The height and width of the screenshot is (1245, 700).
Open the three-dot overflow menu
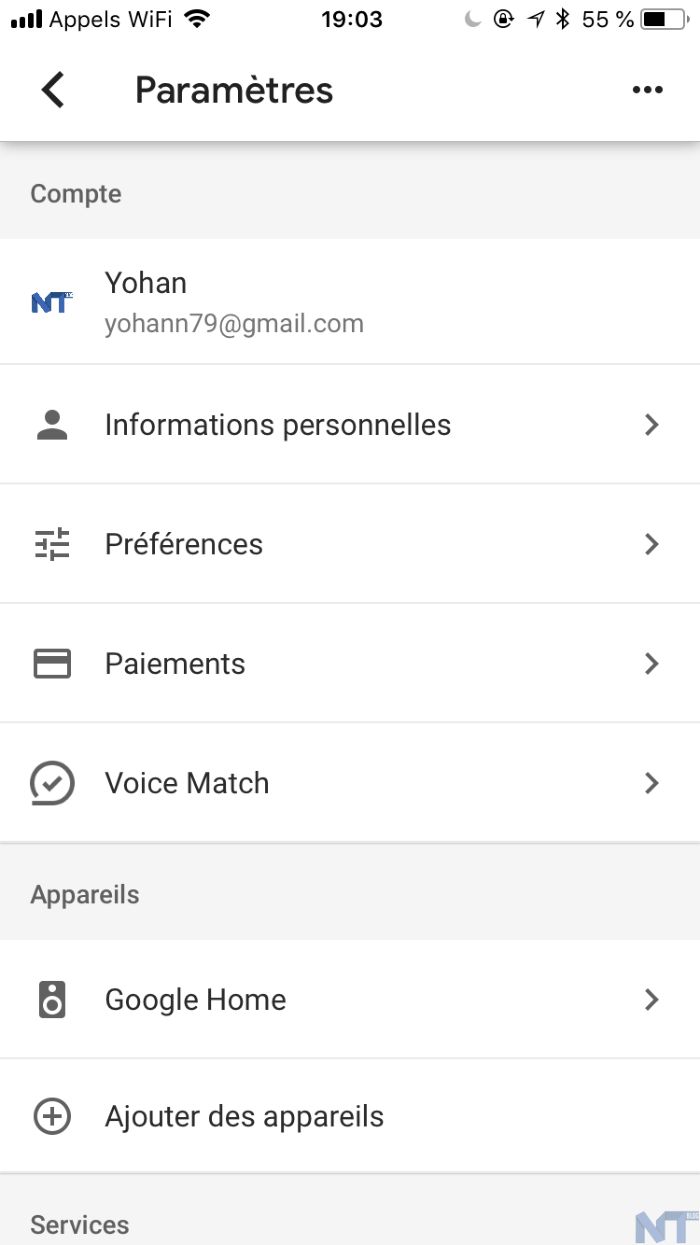[647, 90]
